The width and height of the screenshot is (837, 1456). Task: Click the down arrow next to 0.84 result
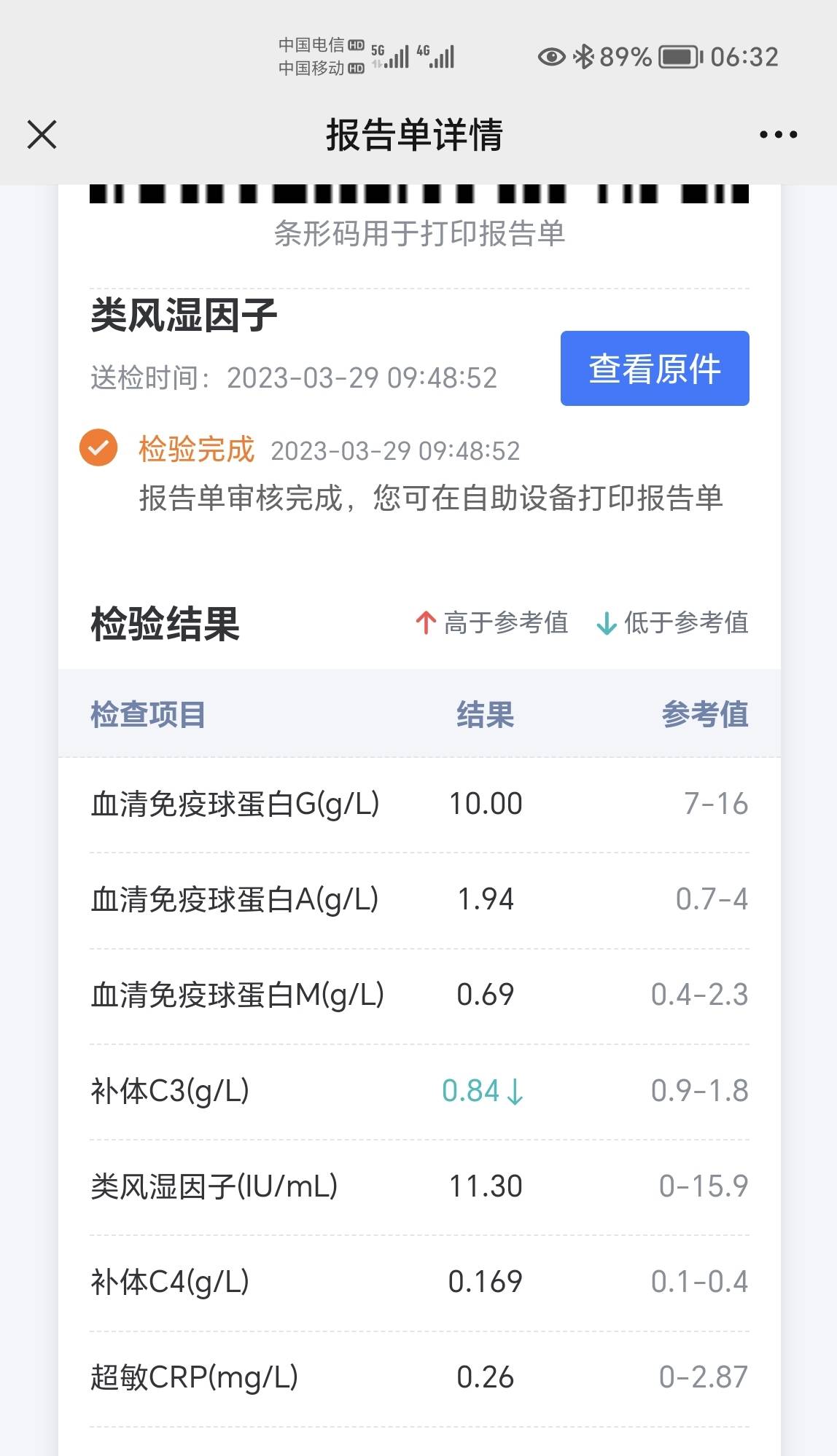515,1091
